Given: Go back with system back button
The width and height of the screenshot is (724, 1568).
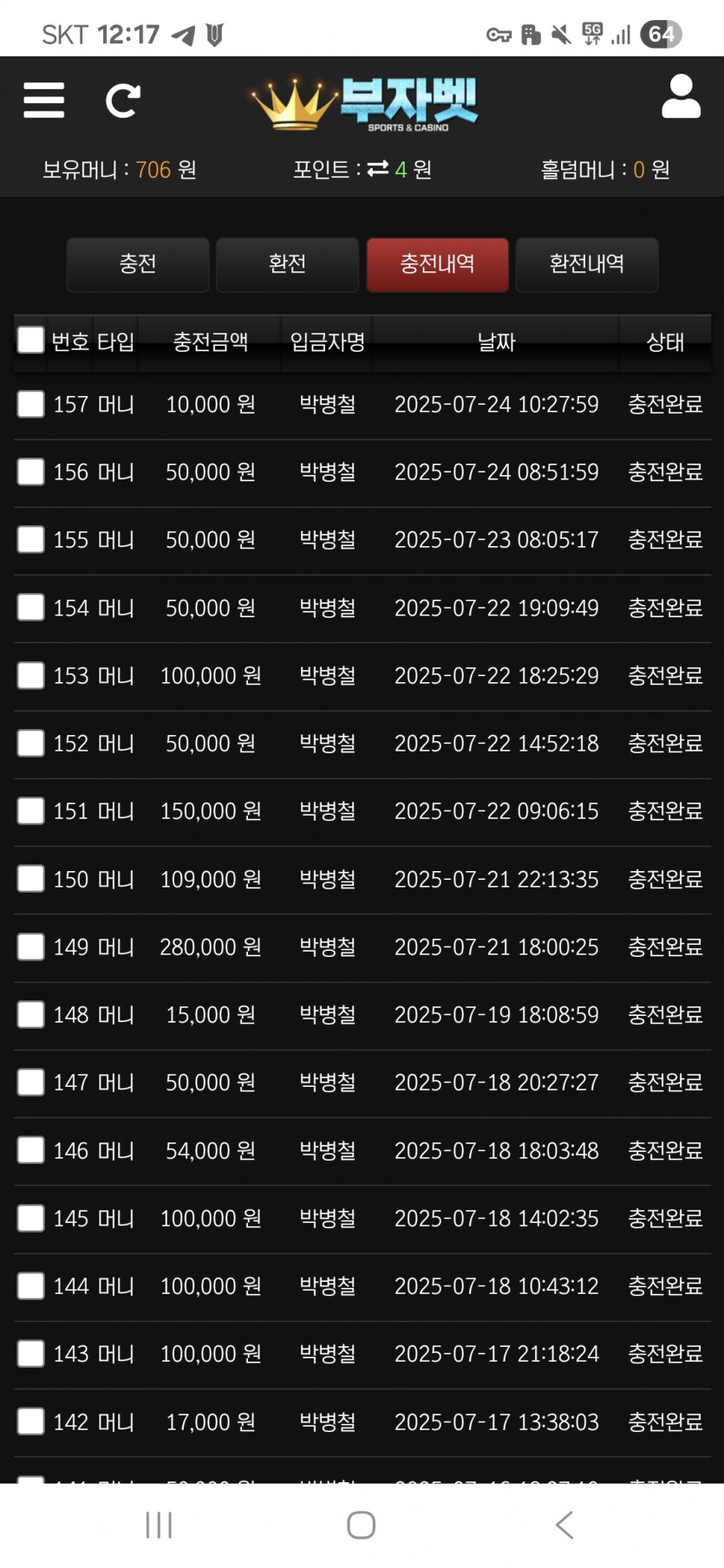Looking at the screenshot, I should click(564, 1525).
